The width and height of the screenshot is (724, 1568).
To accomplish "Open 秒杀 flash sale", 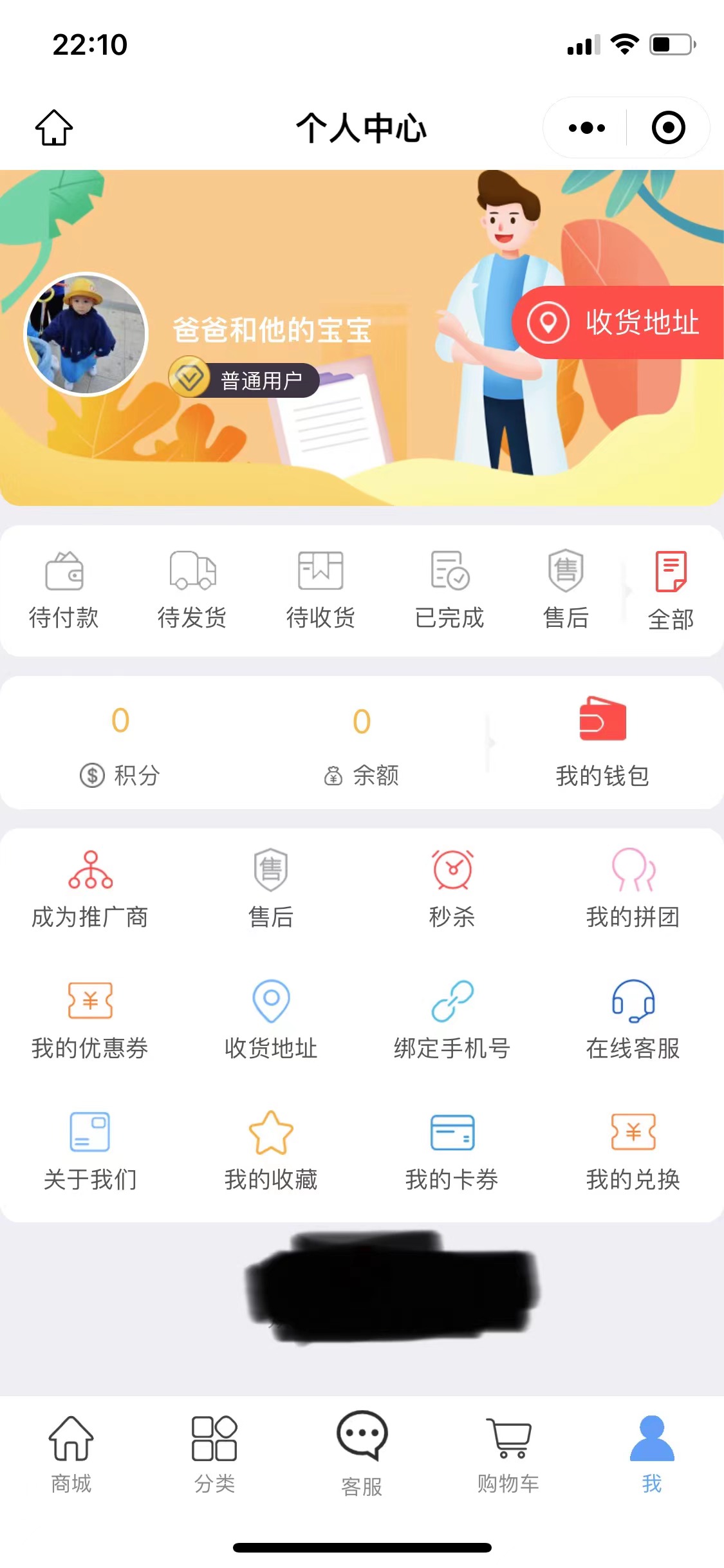I will (452, 889).
